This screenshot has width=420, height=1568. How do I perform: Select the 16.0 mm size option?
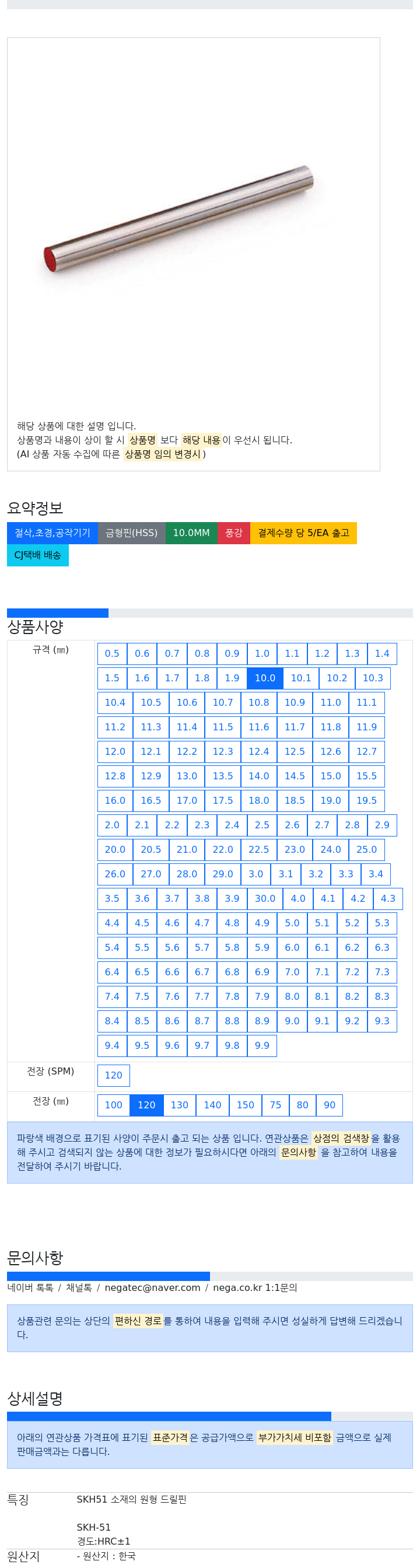coord(115,800)
